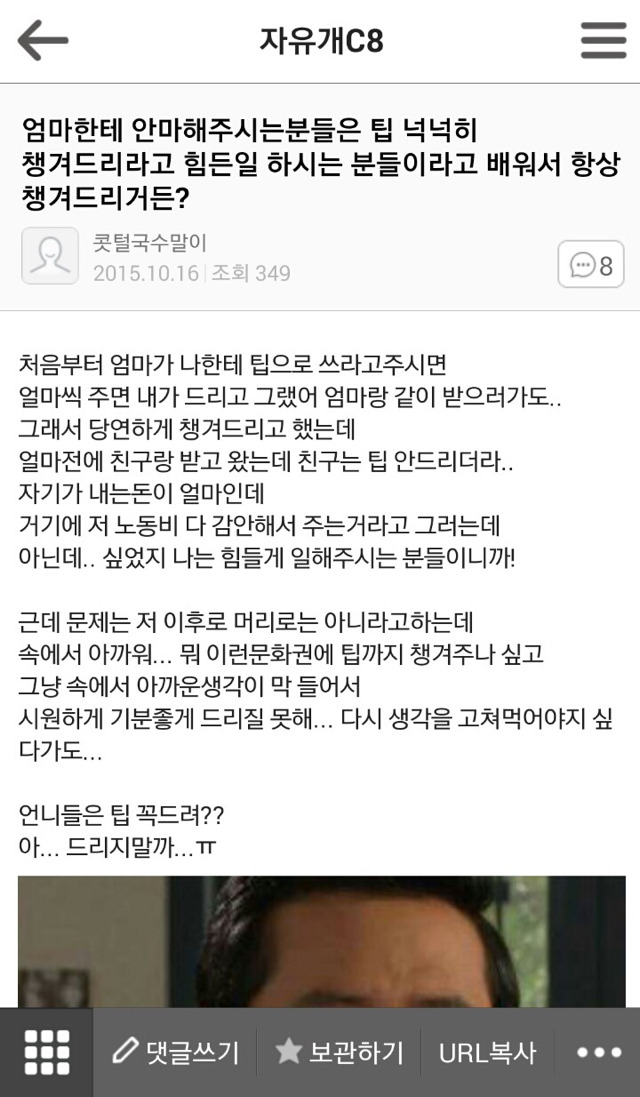Copy the post link via URL복사

click(487, 1052)
